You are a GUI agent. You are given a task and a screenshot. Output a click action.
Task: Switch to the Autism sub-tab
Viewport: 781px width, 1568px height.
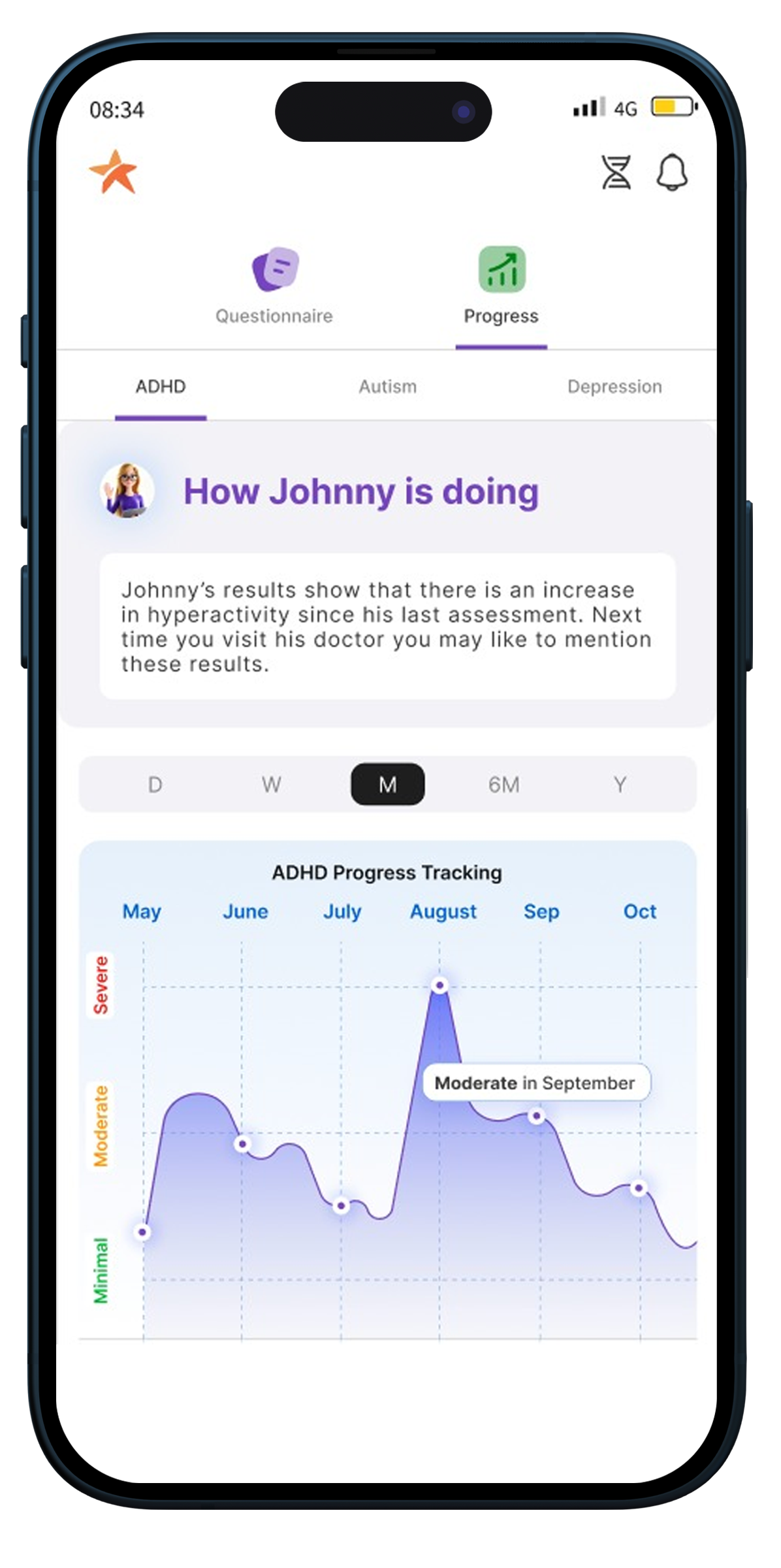click(x=387, y=387)
